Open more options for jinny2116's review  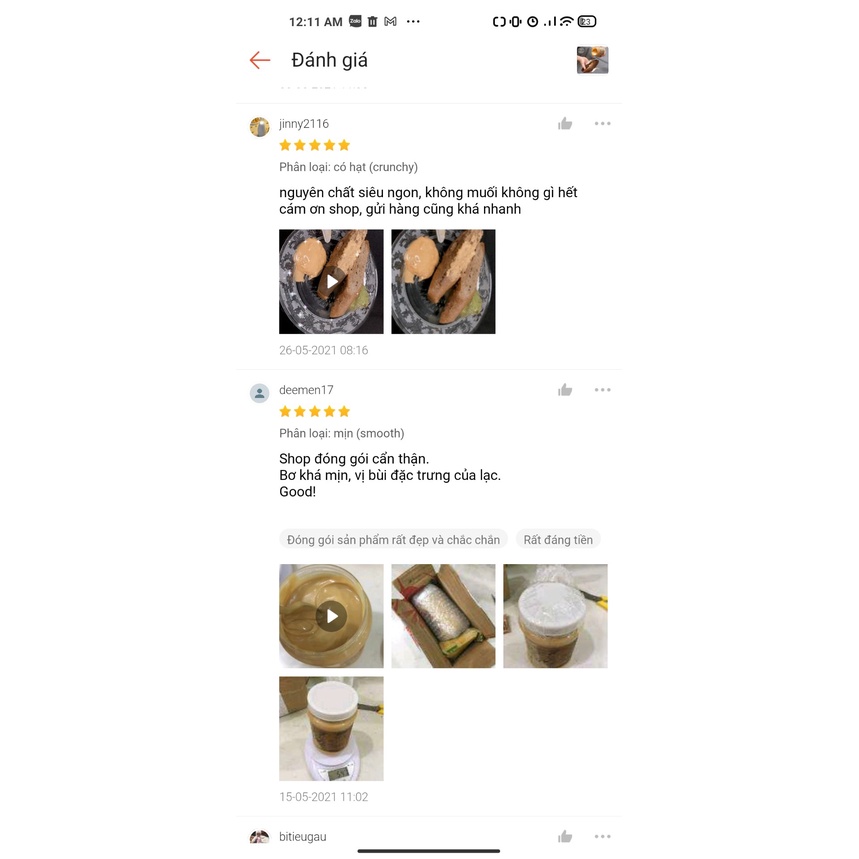[x=602, y=124]
